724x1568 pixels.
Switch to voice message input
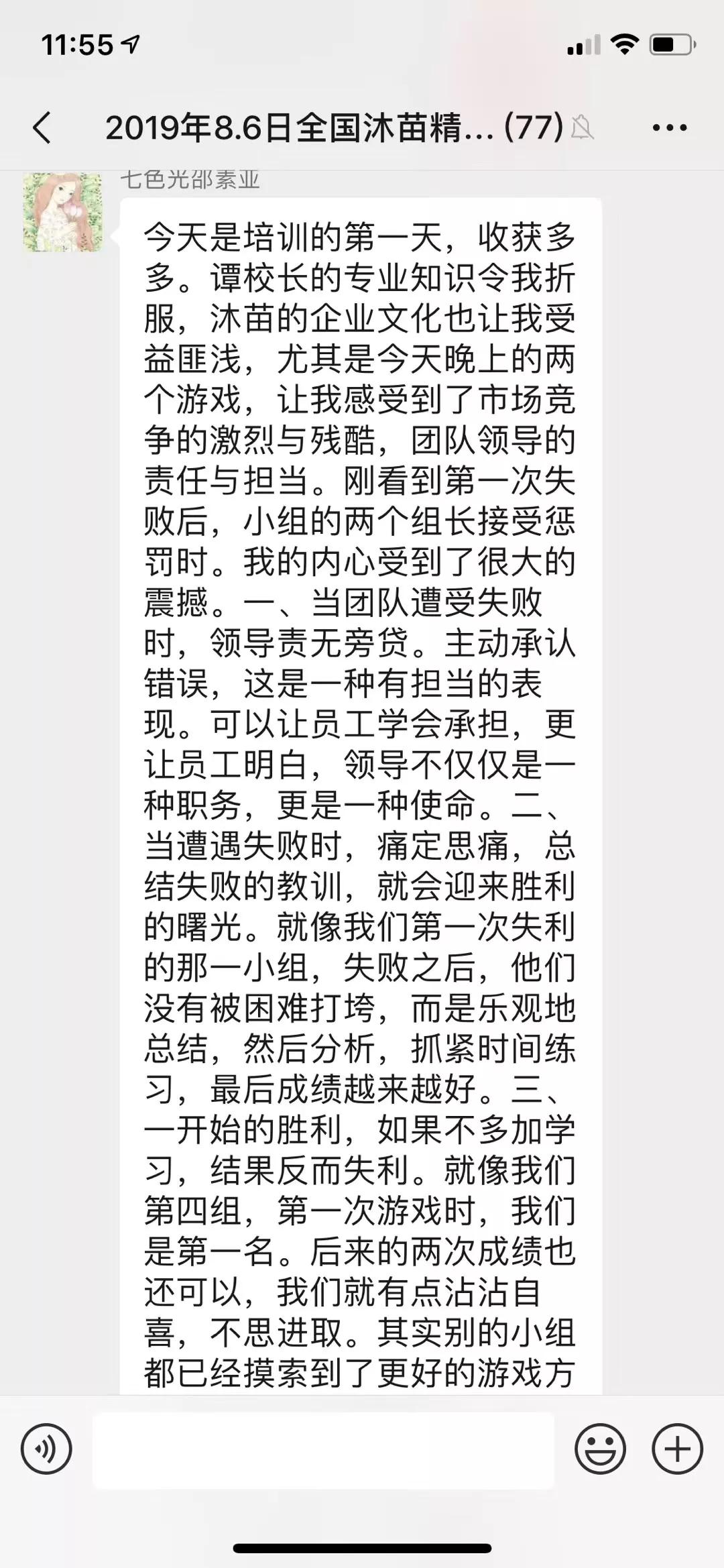click(46, 1449)
